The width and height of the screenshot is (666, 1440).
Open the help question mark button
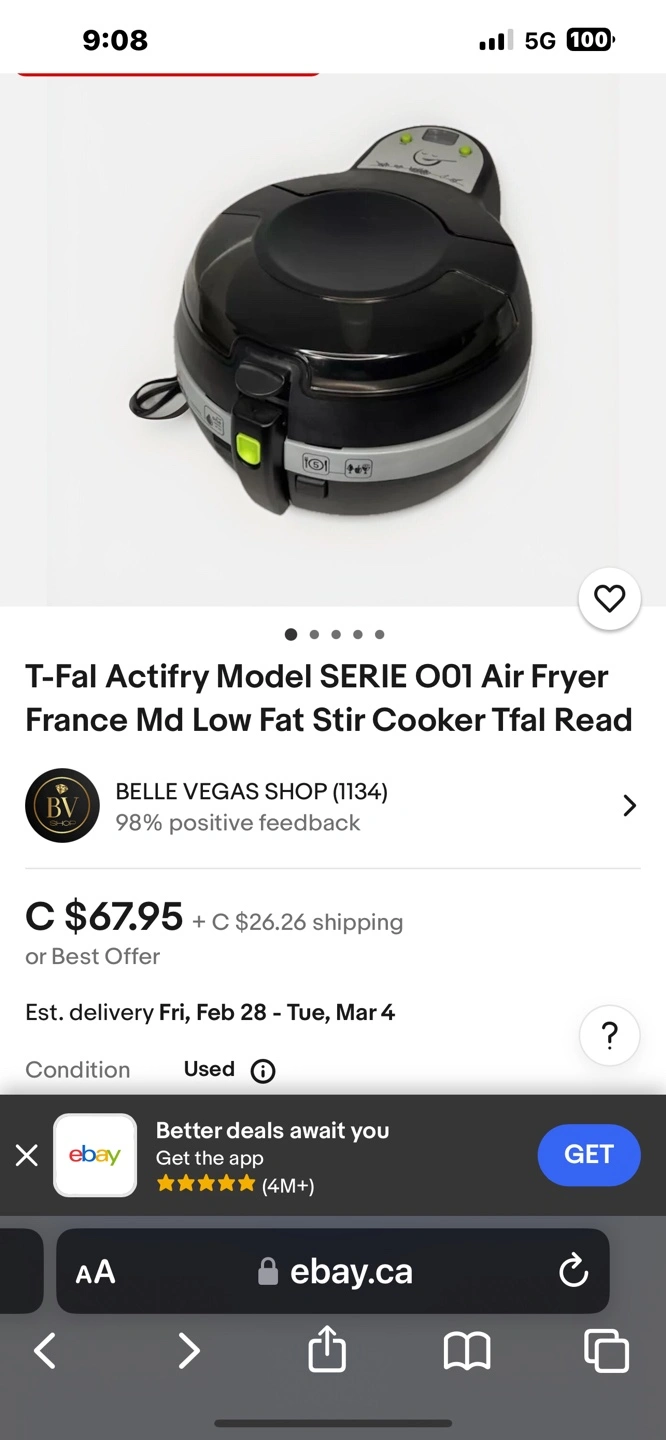coord(609,1036)
